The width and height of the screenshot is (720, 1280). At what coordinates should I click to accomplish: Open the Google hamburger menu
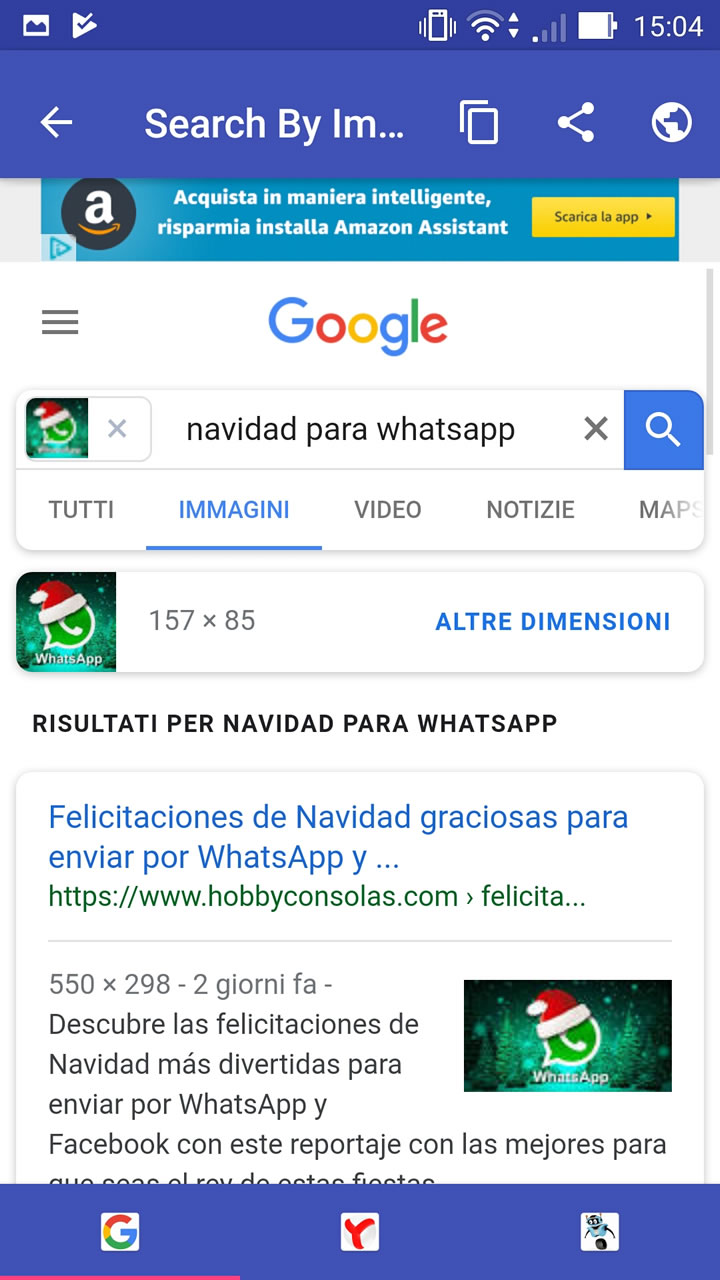60,322
